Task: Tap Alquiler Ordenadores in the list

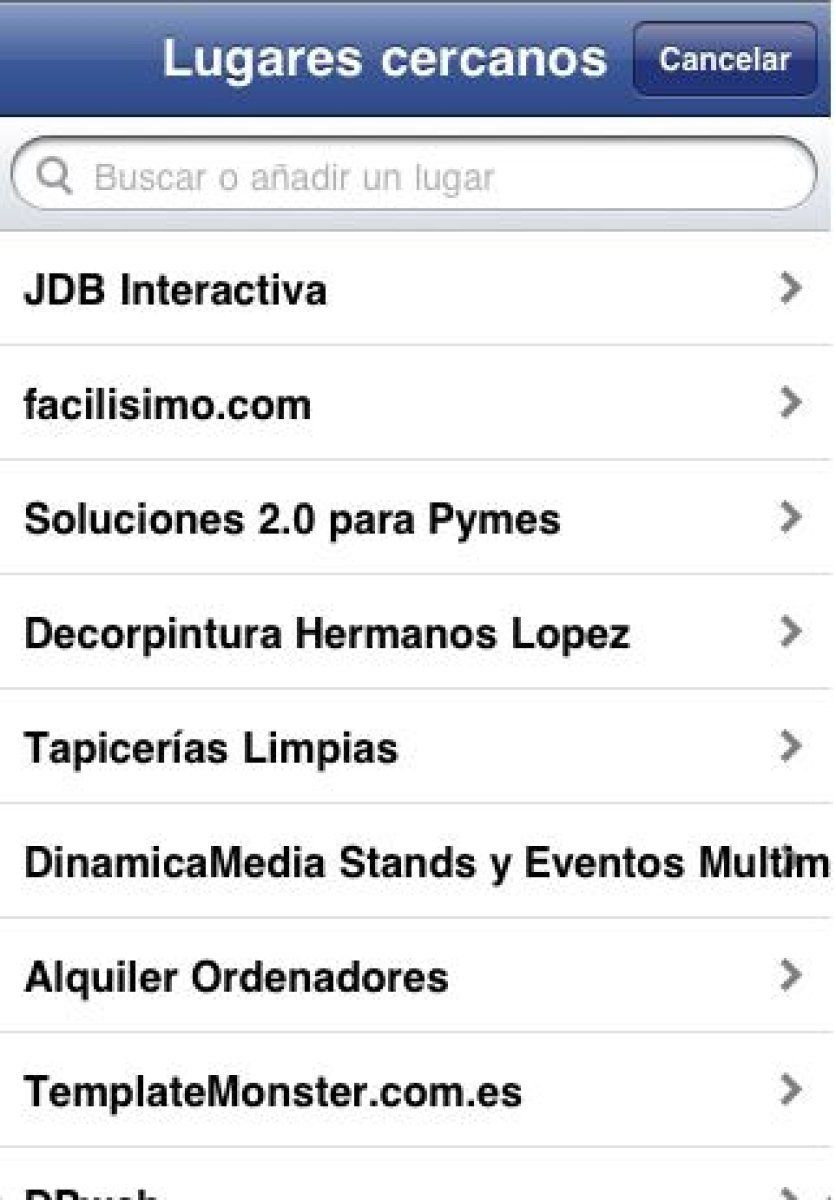Action: (x=236, y=978)
